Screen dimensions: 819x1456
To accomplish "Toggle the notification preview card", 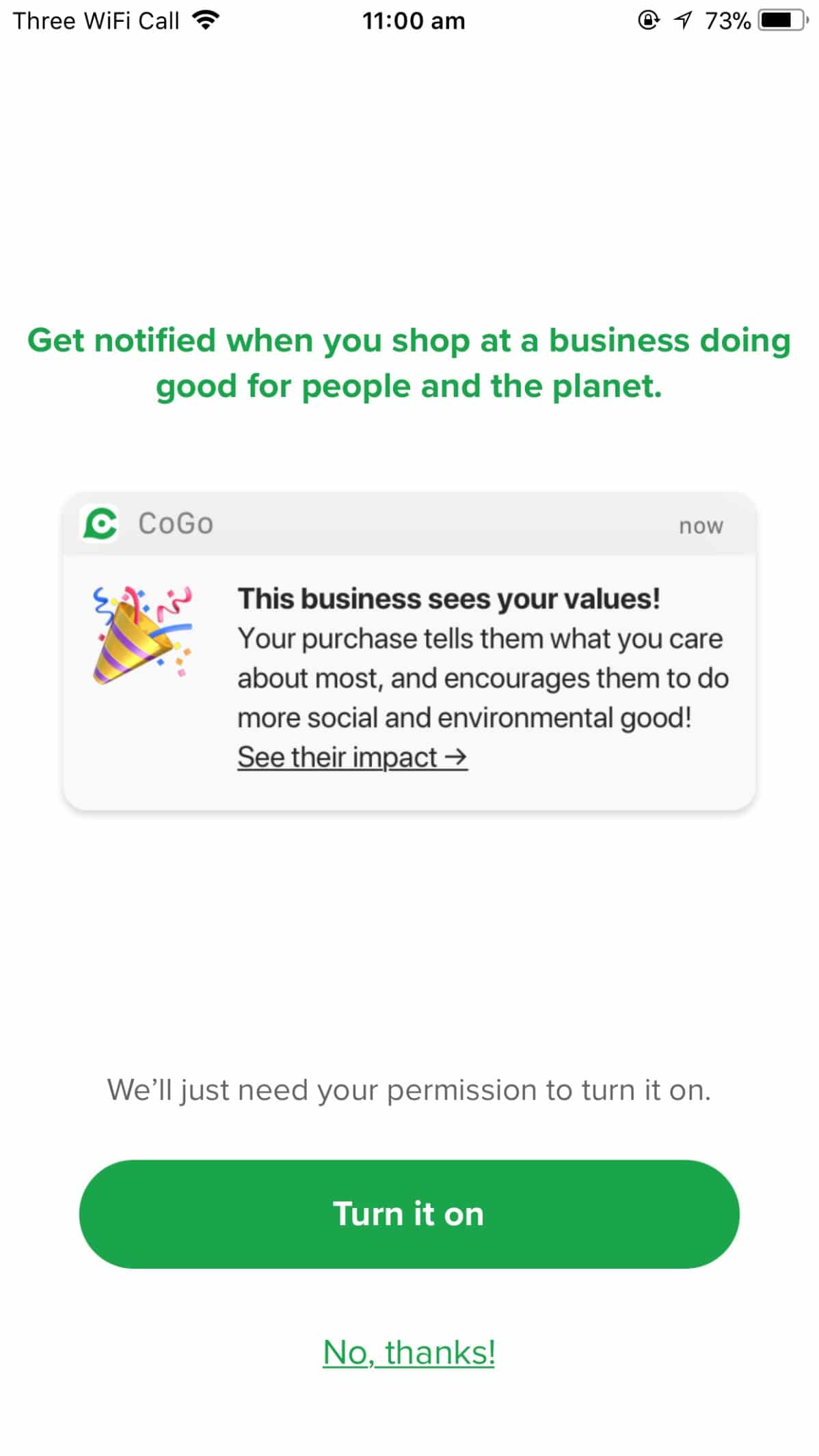I will pyautogui.click(x=409, y=649).
